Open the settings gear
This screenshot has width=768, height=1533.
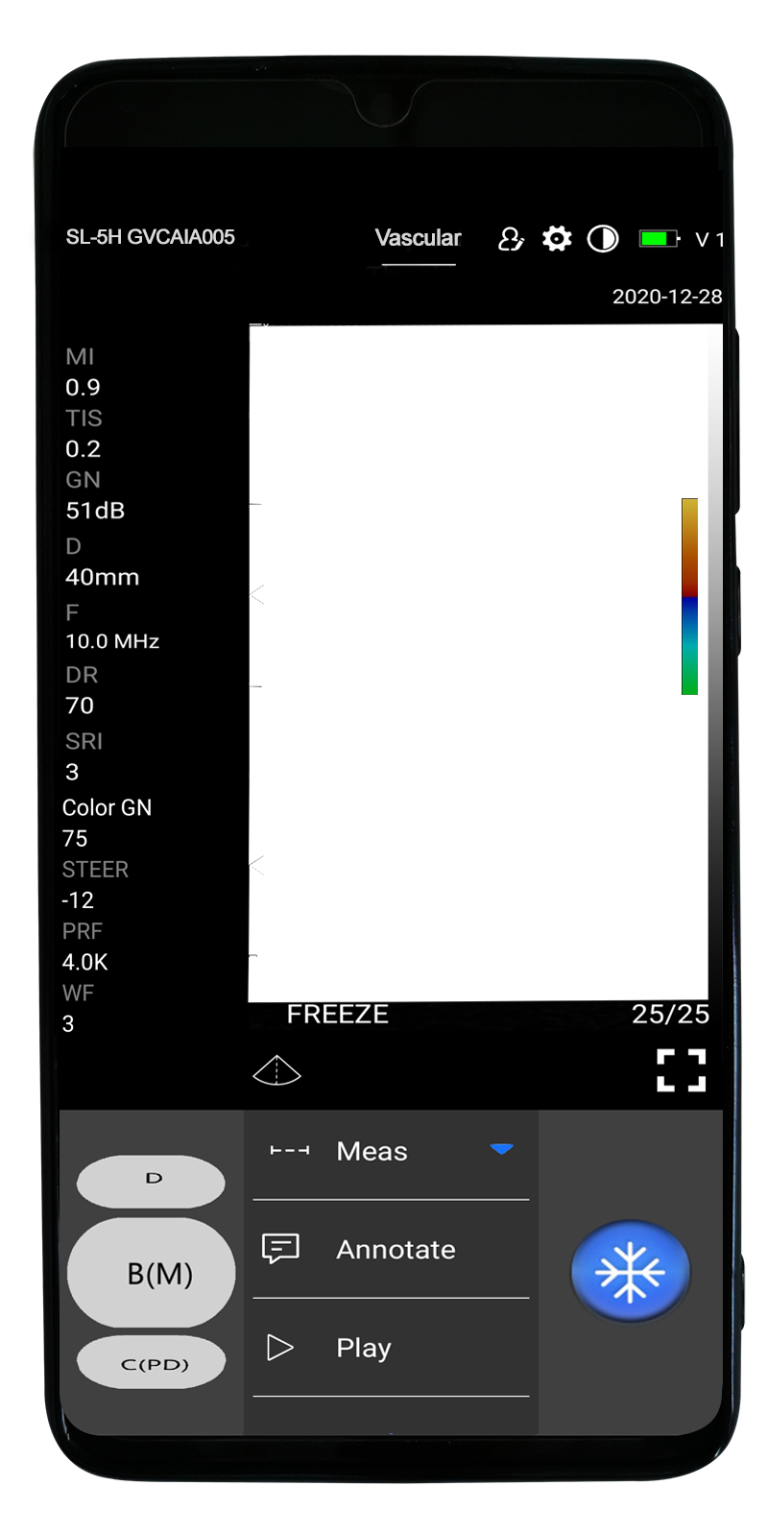[x=557, y=239]
